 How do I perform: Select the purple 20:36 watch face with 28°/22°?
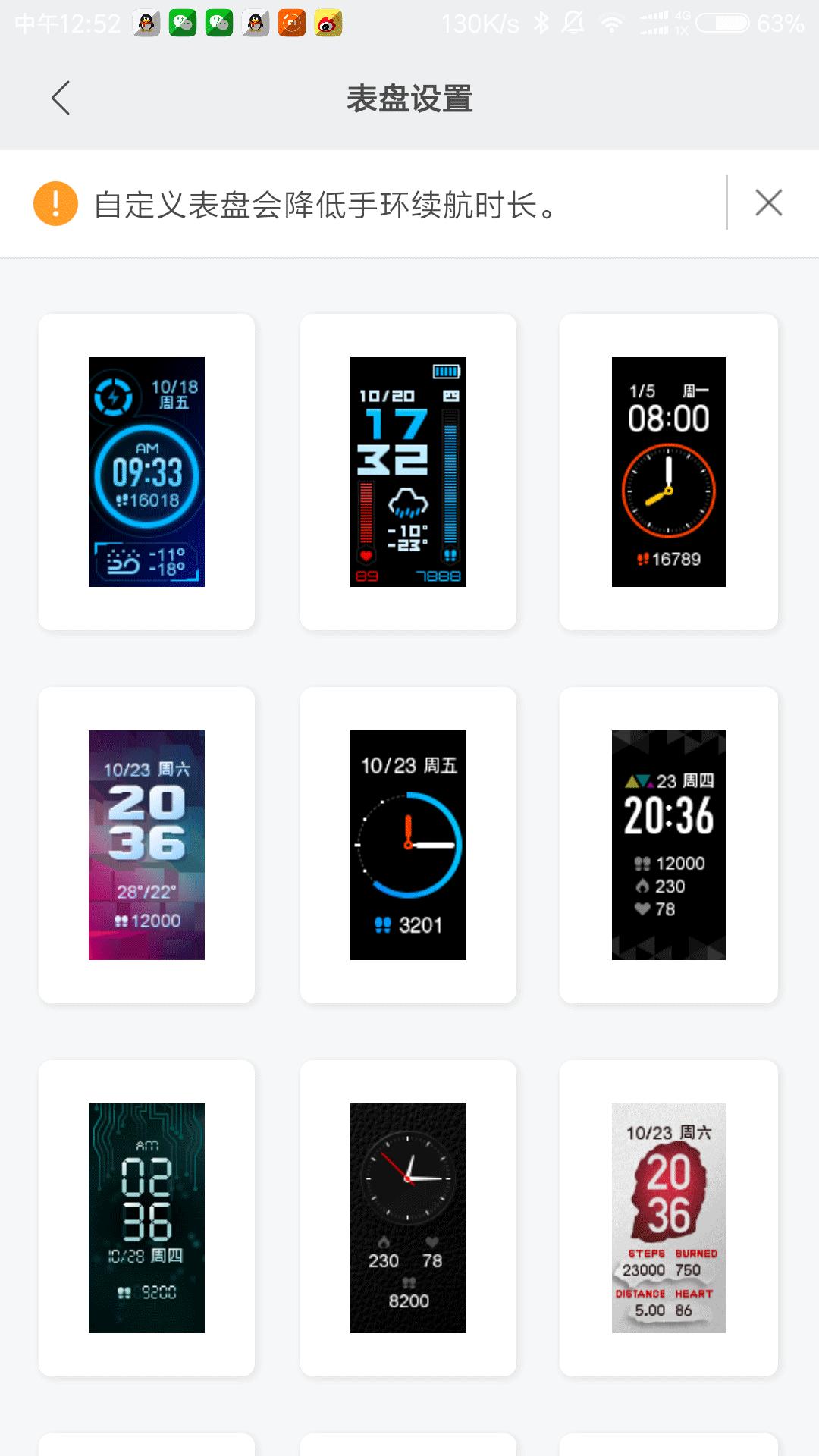pos(146,845)
